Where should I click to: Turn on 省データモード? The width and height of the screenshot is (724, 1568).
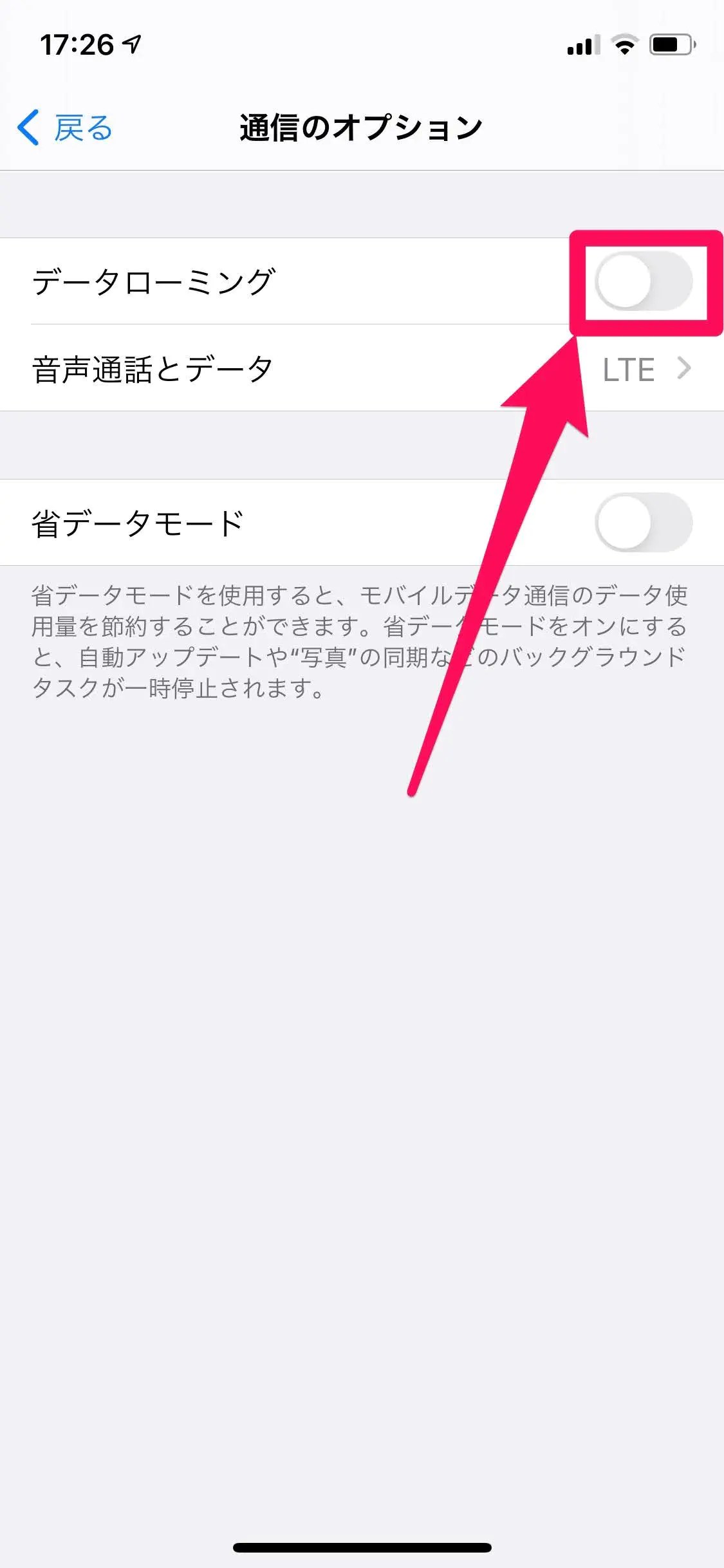[x=643, y=522]
